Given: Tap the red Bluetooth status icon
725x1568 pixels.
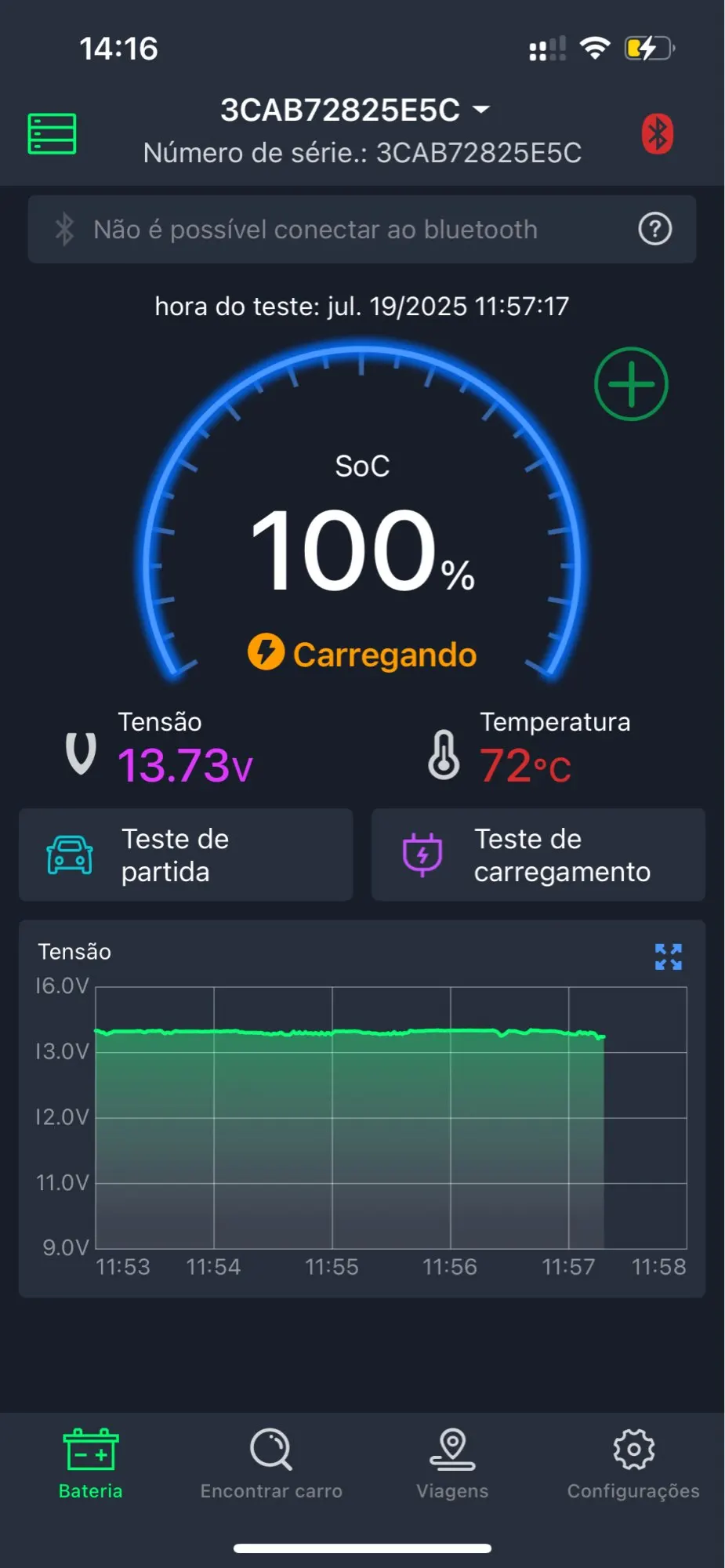Looking at the screenshot, I should click(x=657, y=134).
